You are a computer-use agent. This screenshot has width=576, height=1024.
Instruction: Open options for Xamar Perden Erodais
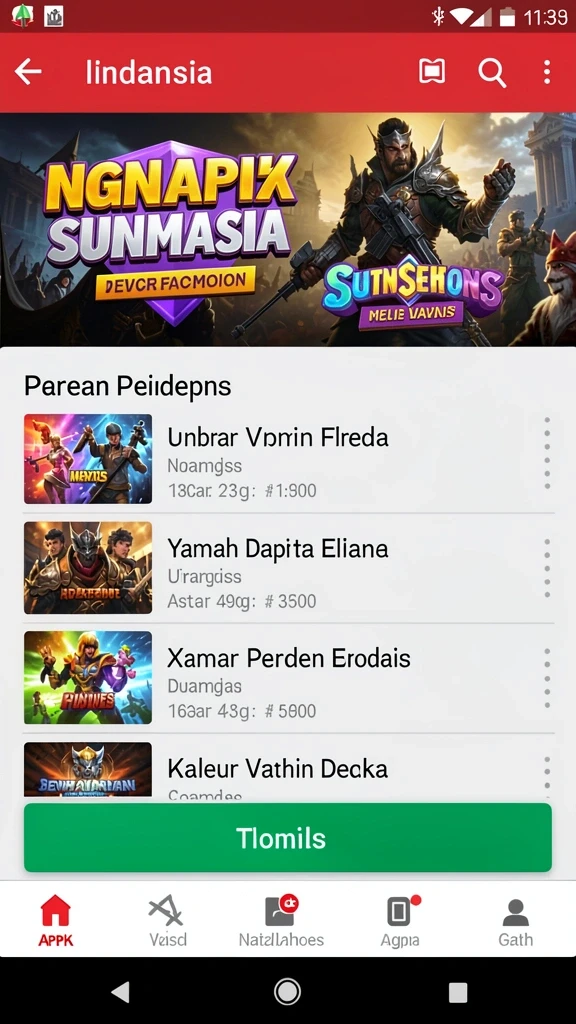547,678
